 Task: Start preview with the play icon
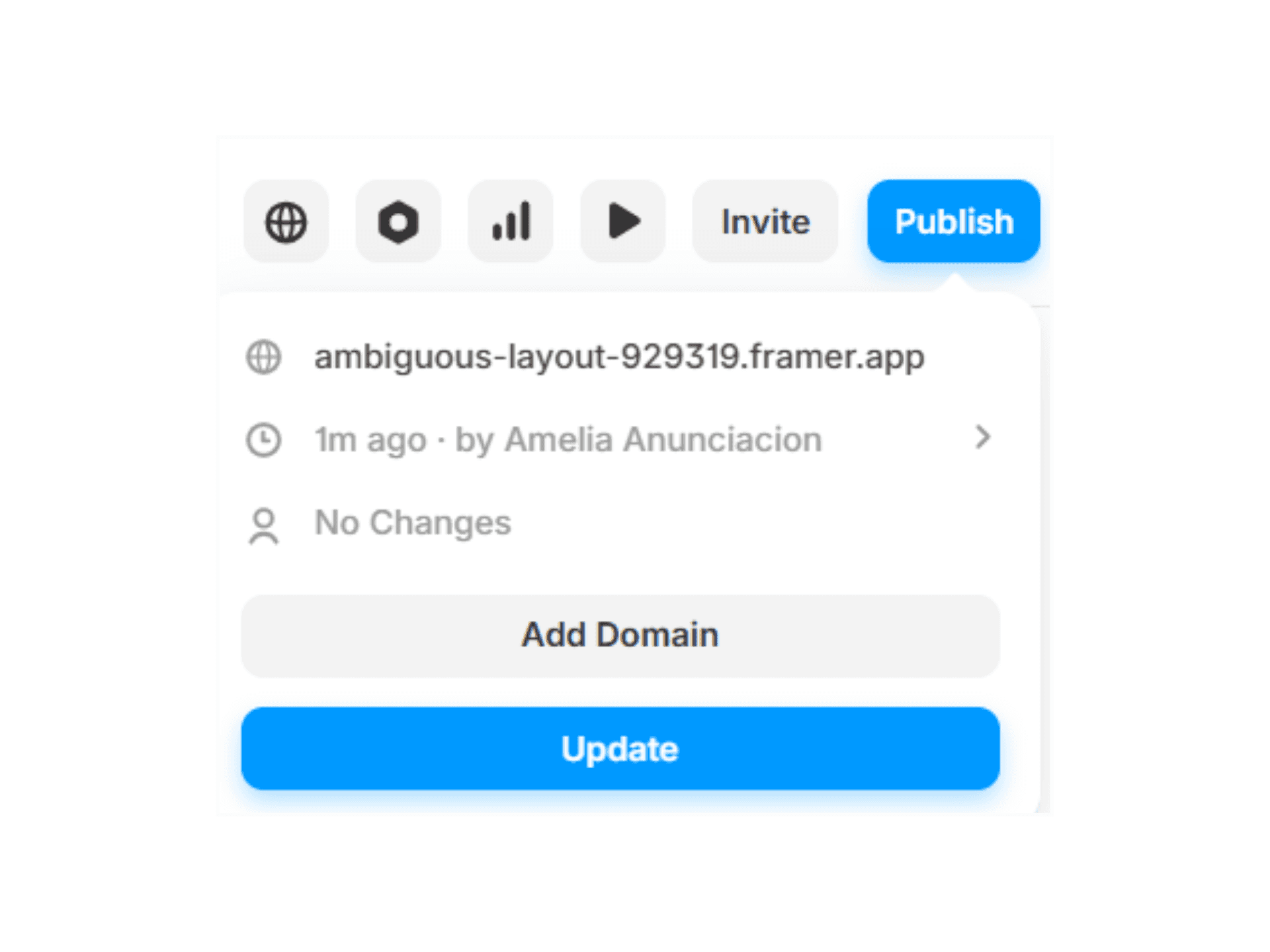(623, 221)
